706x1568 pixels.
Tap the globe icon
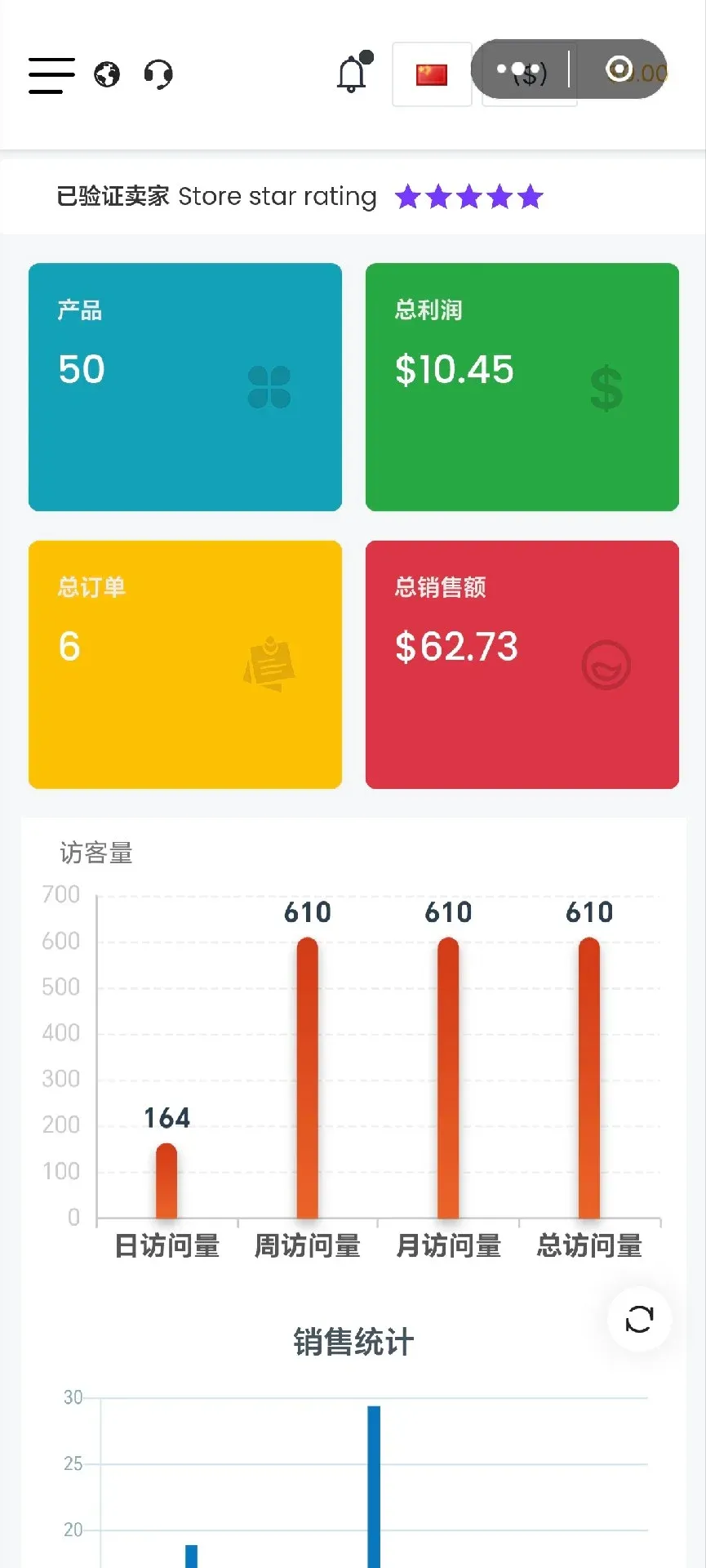coord(107,74)
